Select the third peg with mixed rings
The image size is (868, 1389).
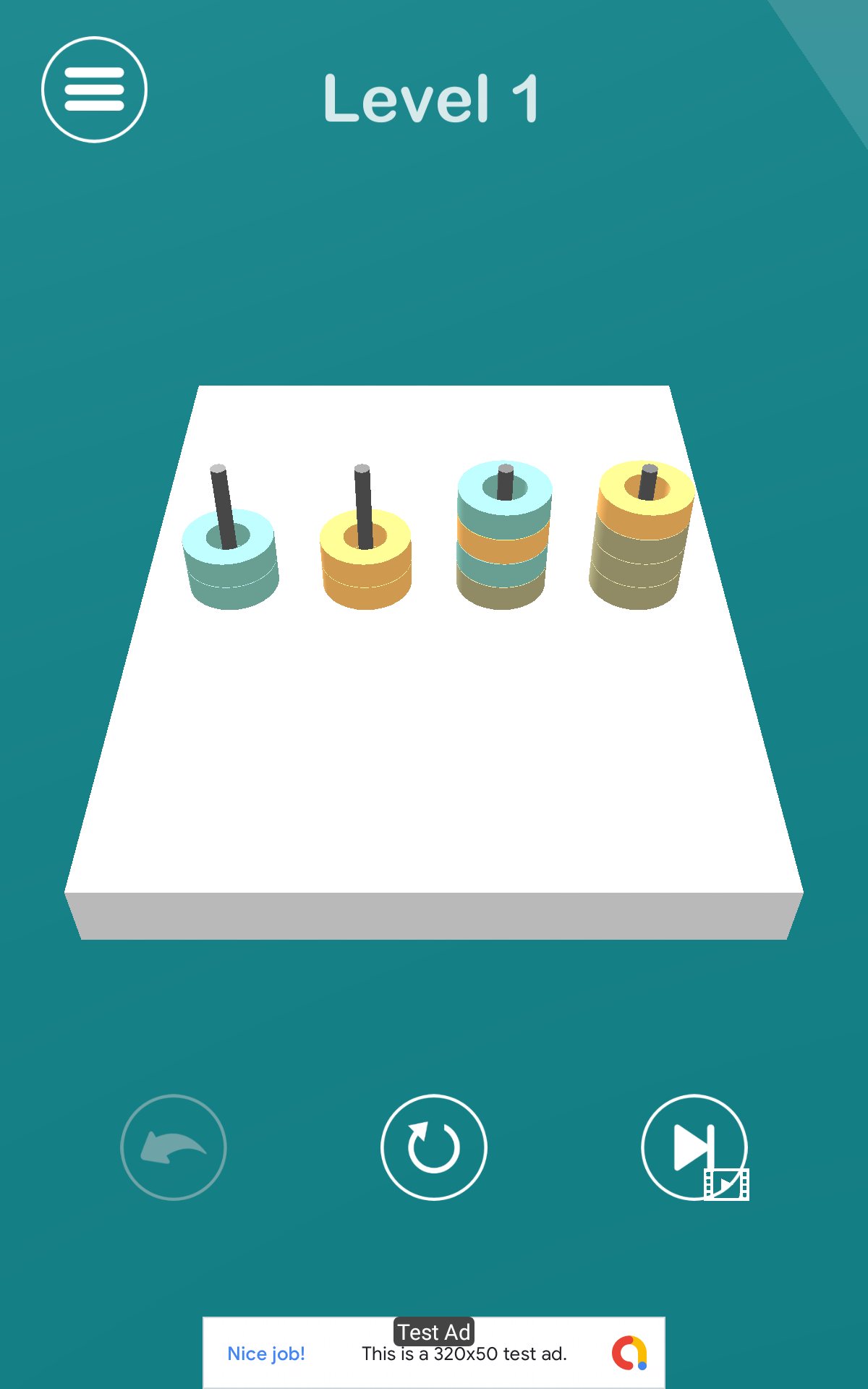[x=503, y=536]
